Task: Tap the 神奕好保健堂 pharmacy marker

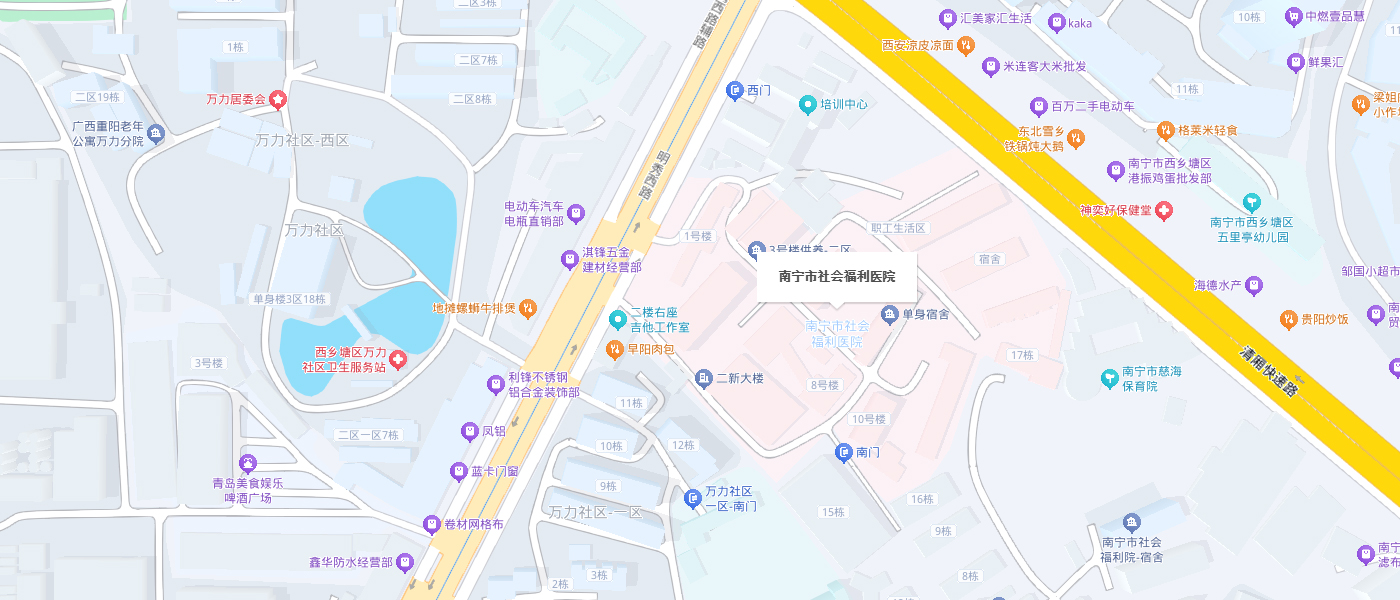Action: (1163, 211)
